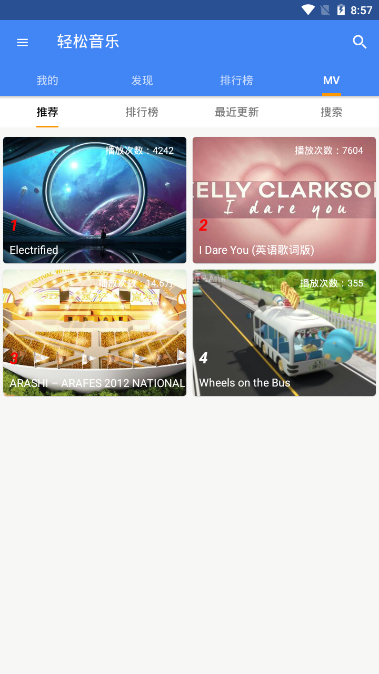Show the 最近更新 sub-tab
This screenshot has width=379, height=674.
coord(237,113)
